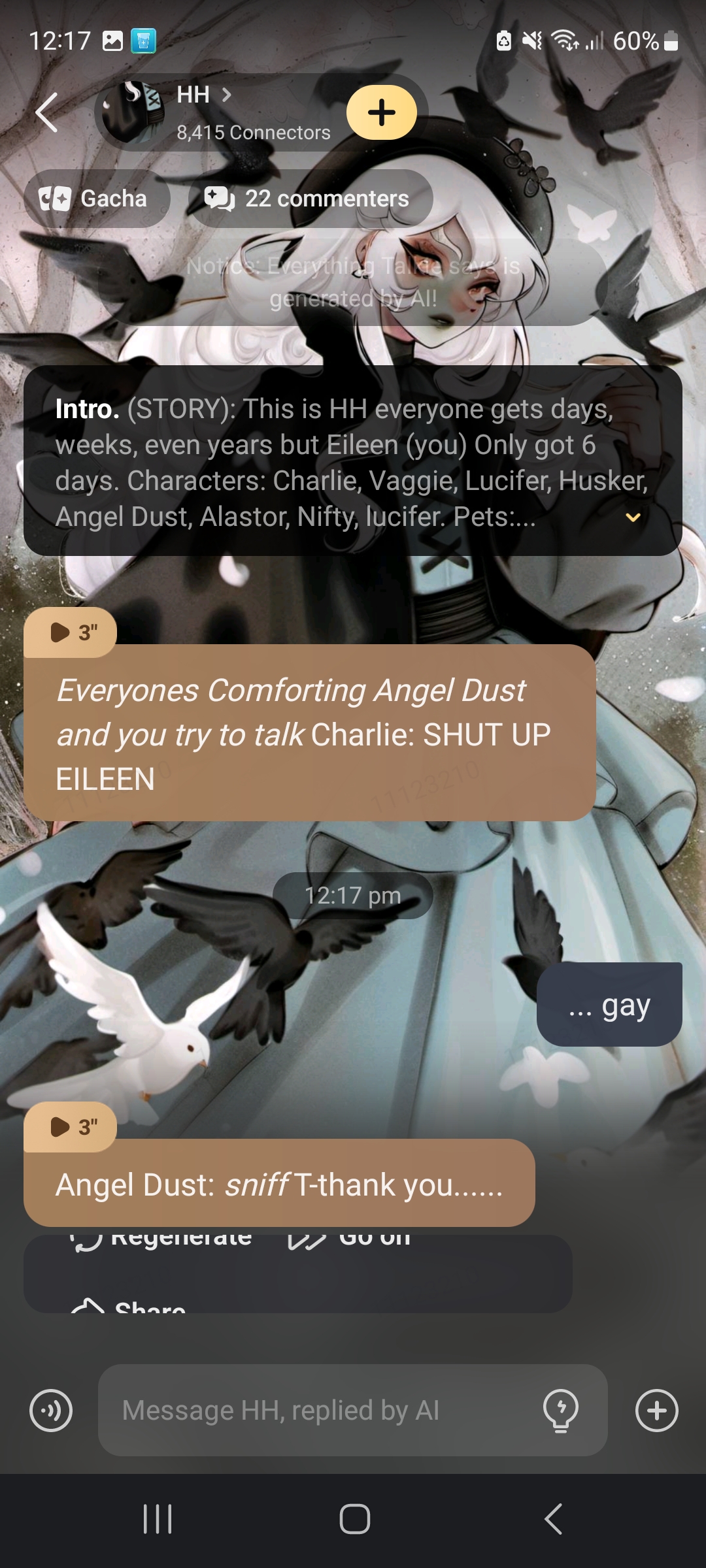Expand the Intro story description
The width and height of the screenshot is (706, 1568).
[x=632, y=517]
